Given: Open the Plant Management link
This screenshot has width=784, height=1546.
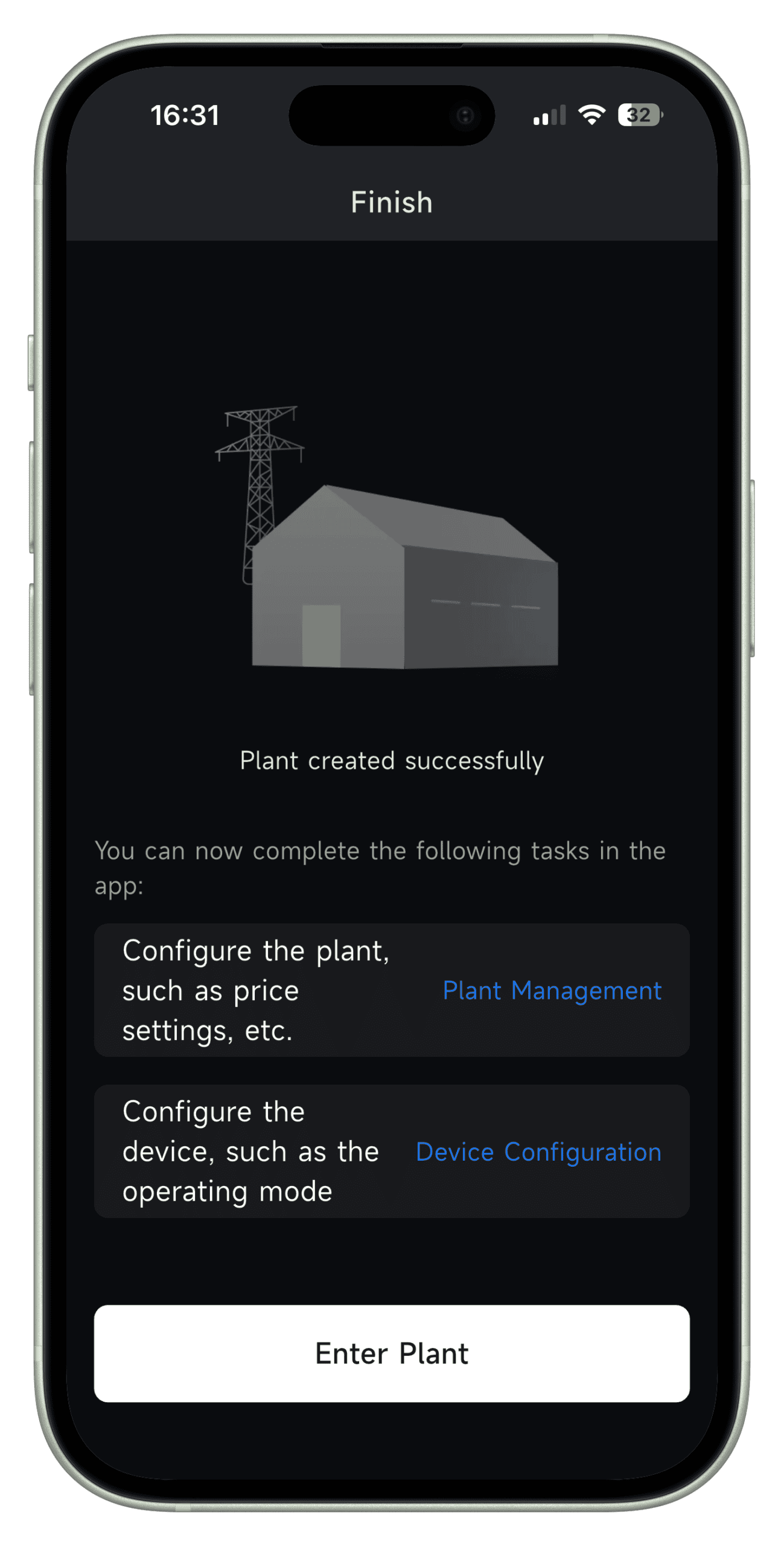Looking at the screenshot, I should pyautogui.click(x=552, y=991).
